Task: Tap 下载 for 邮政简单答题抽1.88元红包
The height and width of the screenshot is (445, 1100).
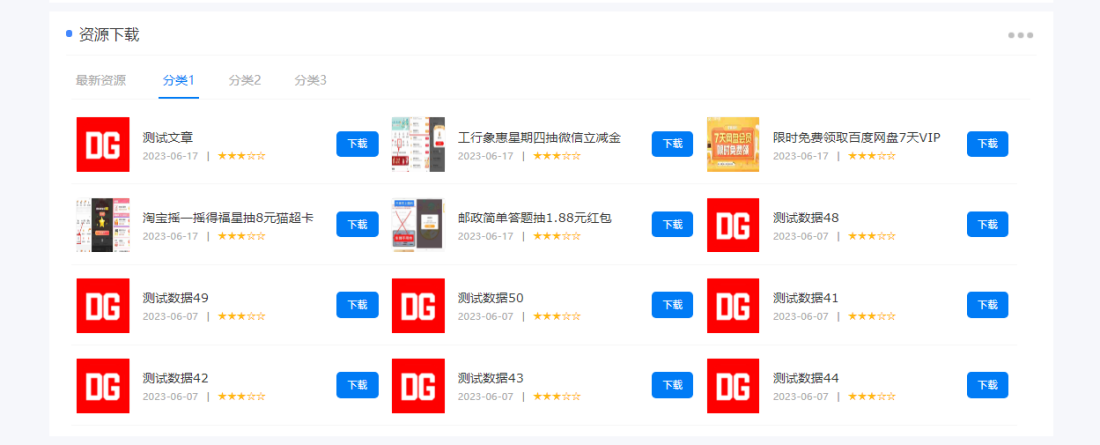Action: [672, 224]
